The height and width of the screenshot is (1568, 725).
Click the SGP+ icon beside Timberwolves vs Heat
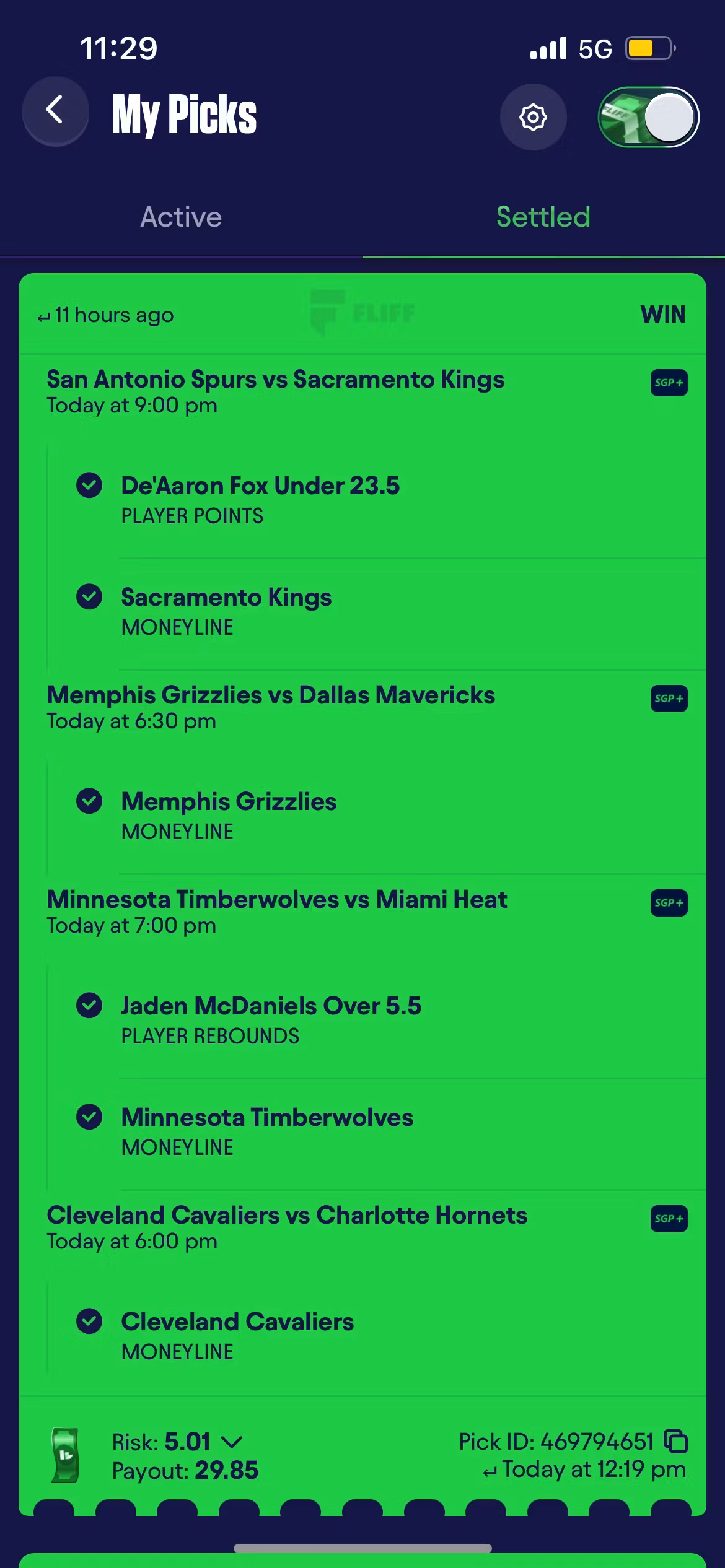(668, 903)
